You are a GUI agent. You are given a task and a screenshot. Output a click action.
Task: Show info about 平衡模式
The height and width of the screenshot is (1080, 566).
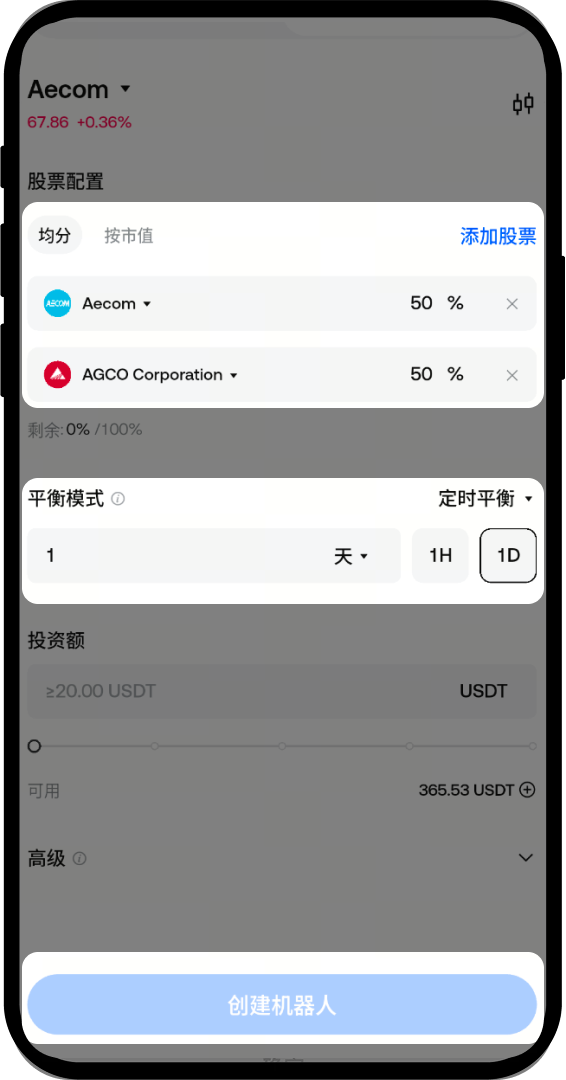pos(118,499)
